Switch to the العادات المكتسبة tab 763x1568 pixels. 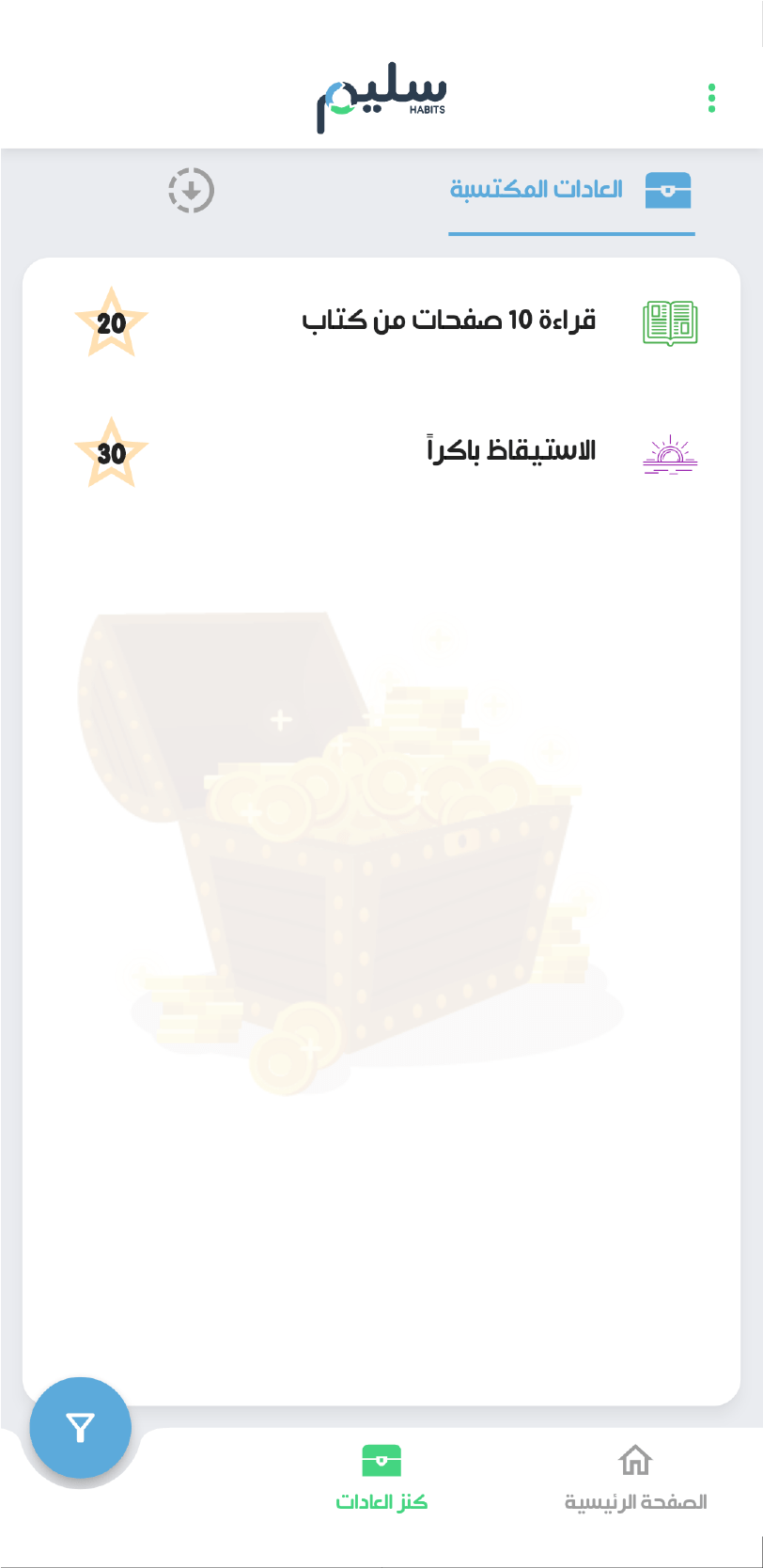pyautogui.click(x=570, y=190)
